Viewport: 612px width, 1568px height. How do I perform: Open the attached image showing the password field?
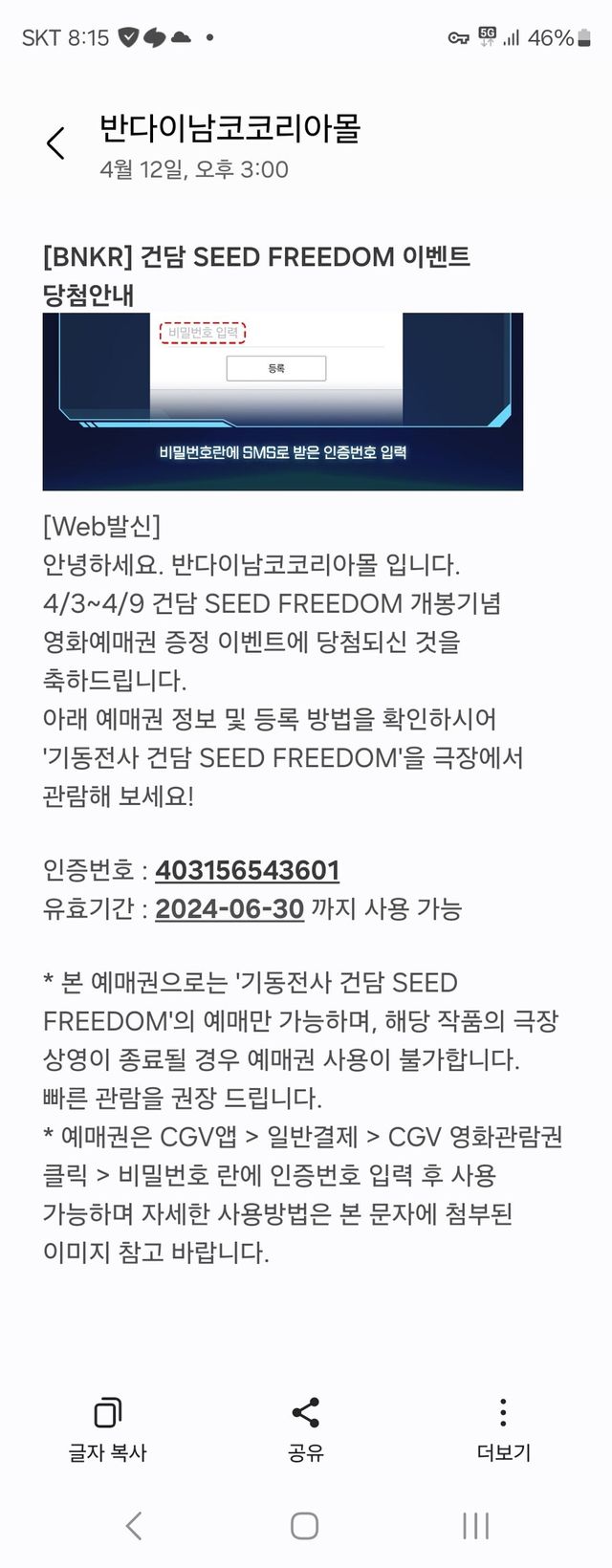(x=282, y=402)
